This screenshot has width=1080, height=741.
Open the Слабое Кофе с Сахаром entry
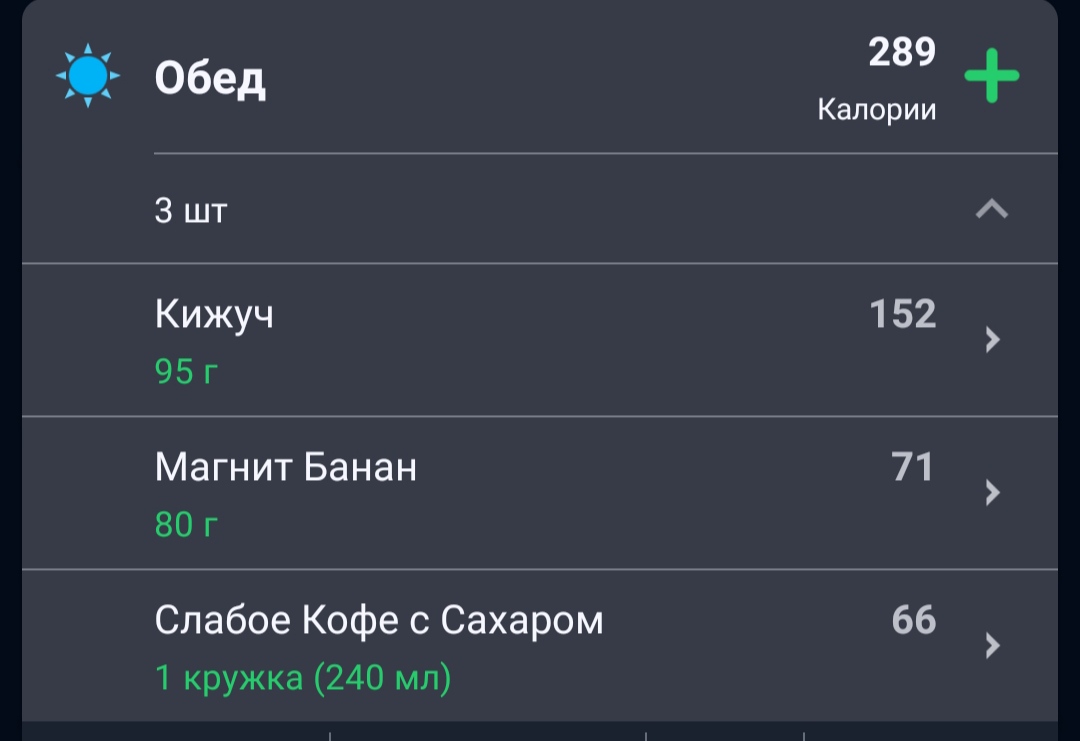coord(540,646)
